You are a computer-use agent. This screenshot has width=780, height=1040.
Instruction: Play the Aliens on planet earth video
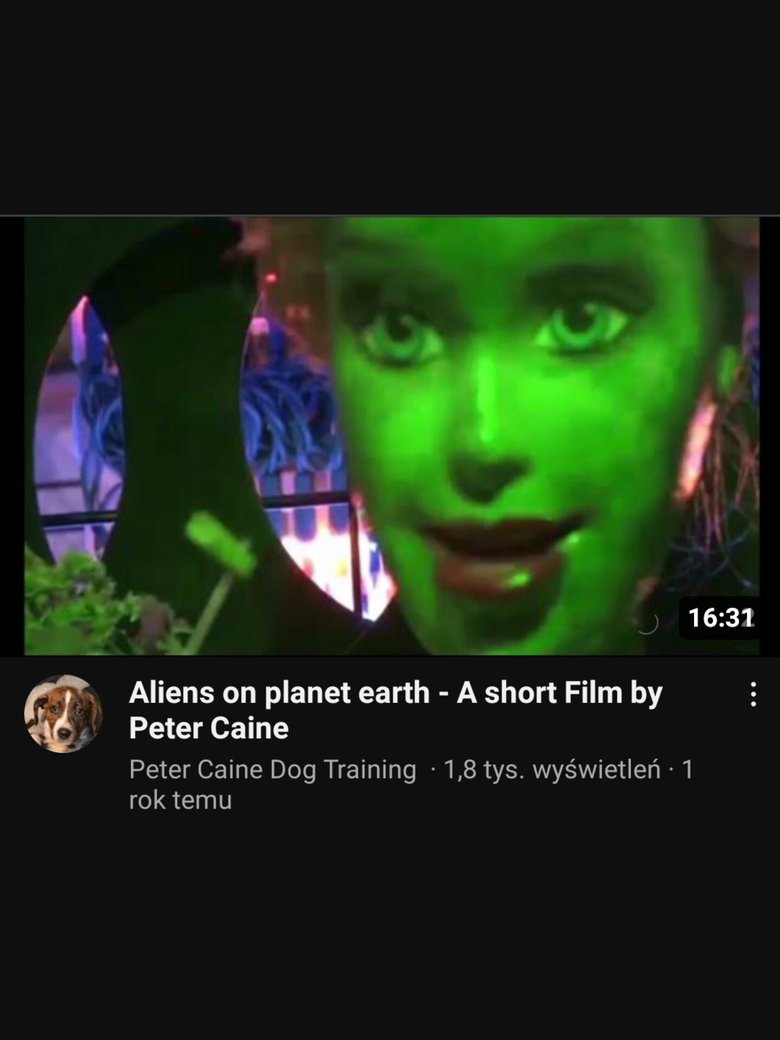pos(390,436)
